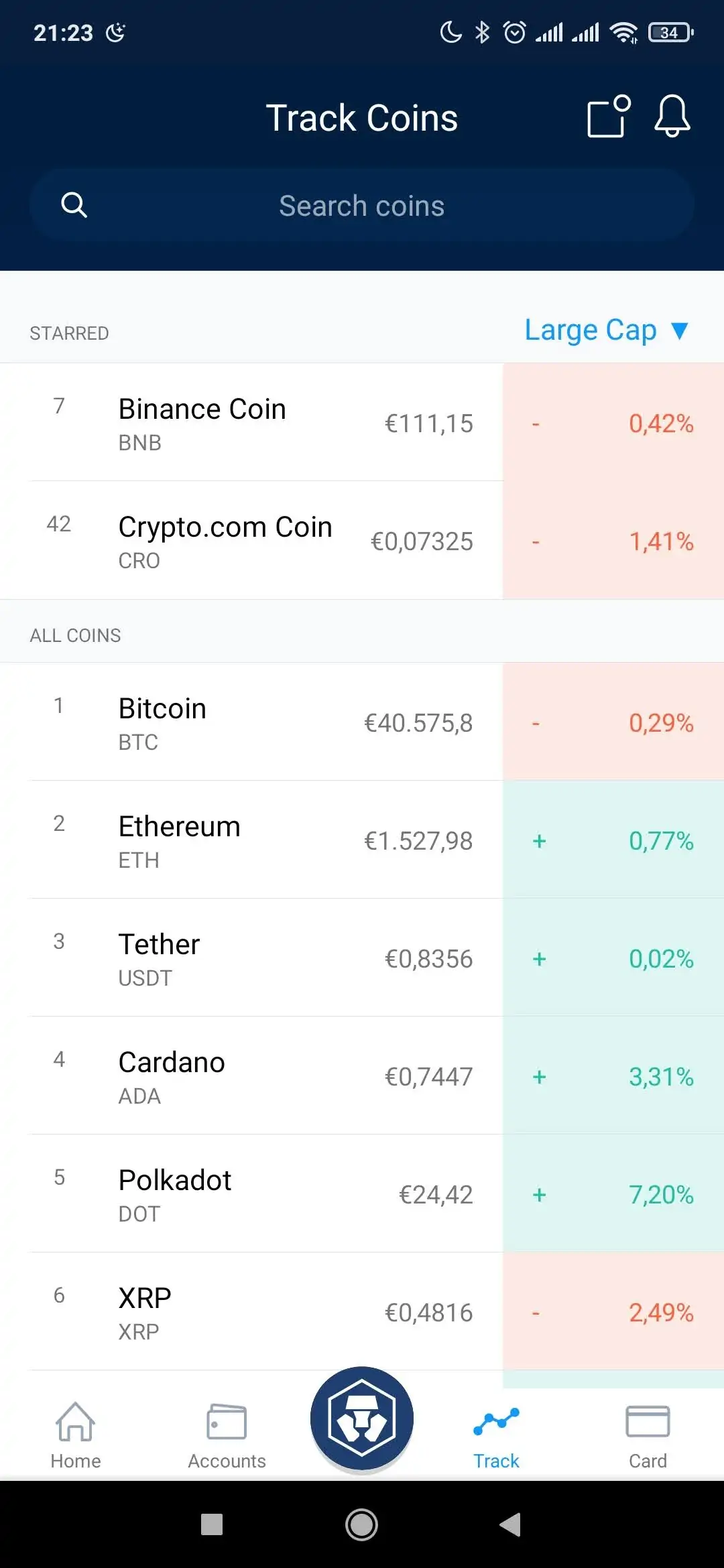Open the Crypto.com Coin row
This screenshot has width=724, height=1568.
362,540
